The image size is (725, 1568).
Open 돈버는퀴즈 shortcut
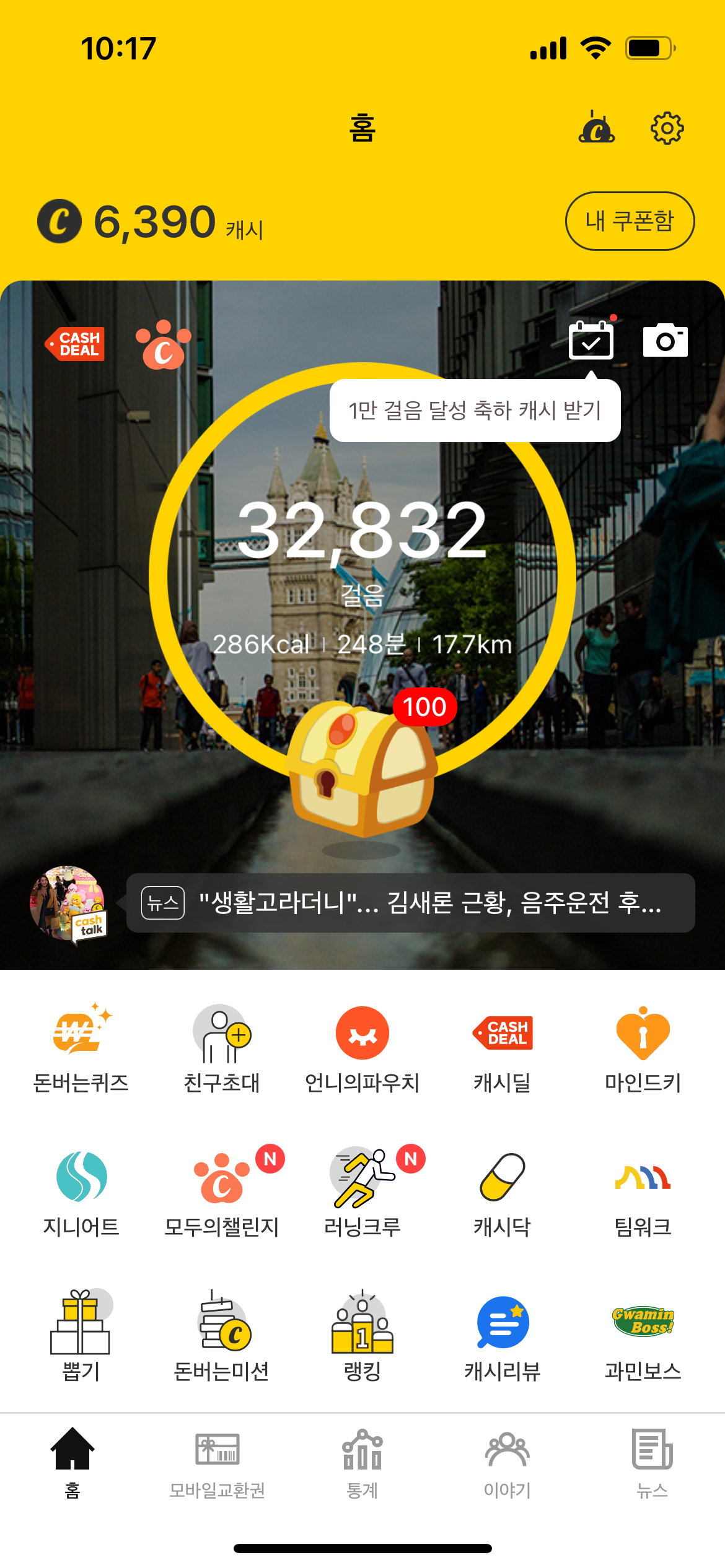[x=81, y=1047]
